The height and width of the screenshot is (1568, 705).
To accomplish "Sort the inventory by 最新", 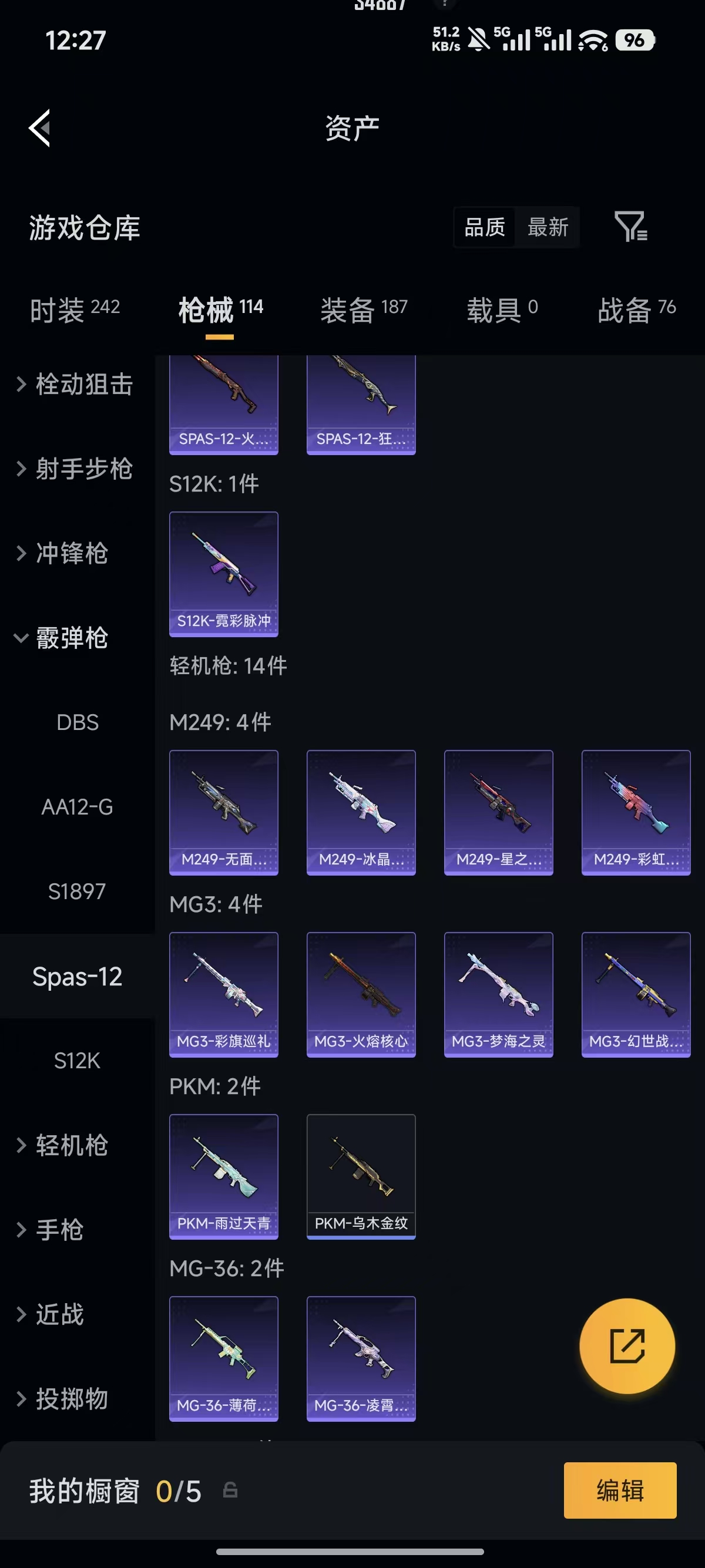I will (x=548, y=227).
